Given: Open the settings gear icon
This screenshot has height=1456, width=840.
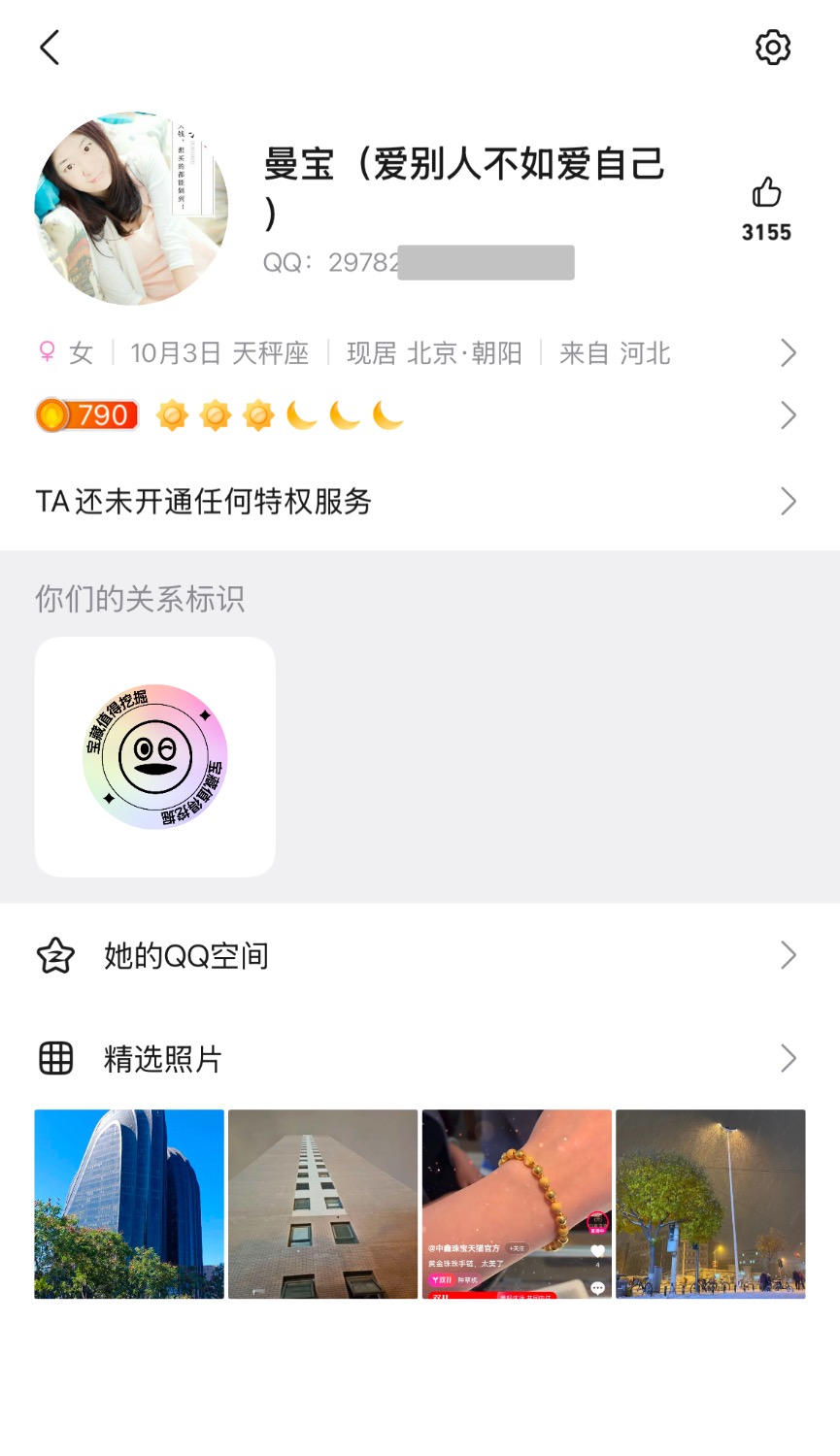Looking at the screenshot, I should coord(773,47).
